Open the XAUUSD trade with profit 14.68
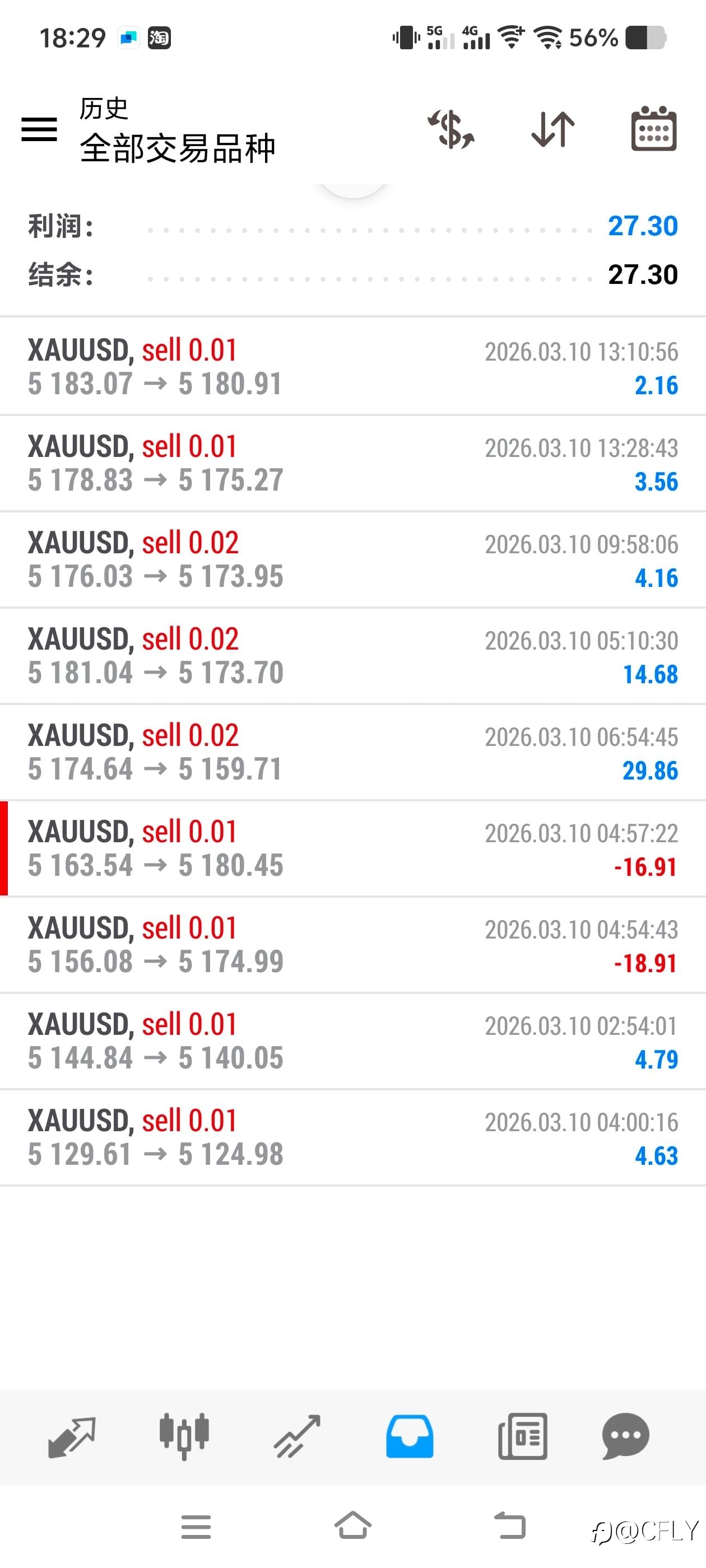Viewport: 706px width, 1568px height. (x=352, y=656)
